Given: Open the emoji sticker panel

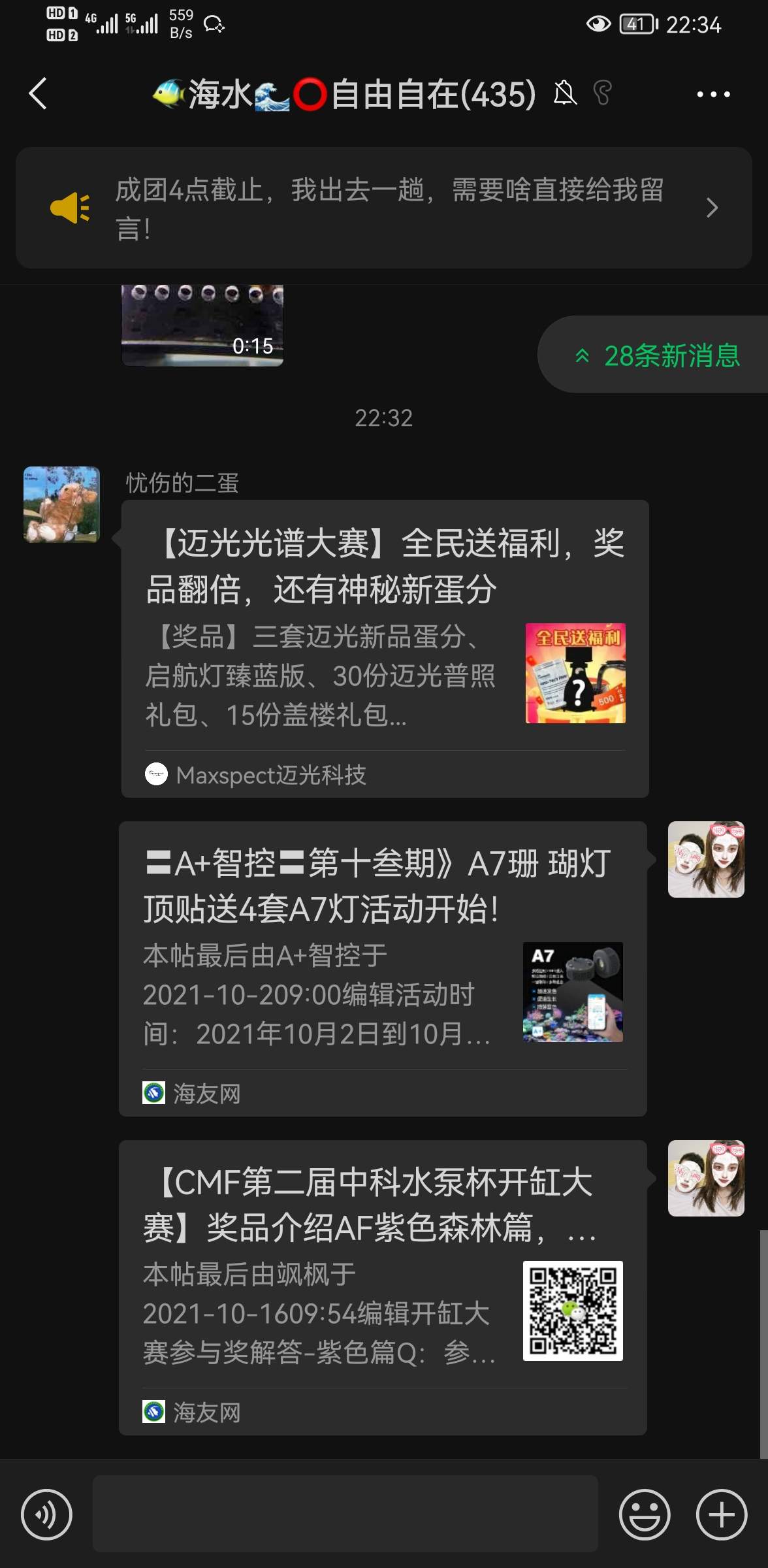Looking at the screenshot, I should coord(645,1514).
